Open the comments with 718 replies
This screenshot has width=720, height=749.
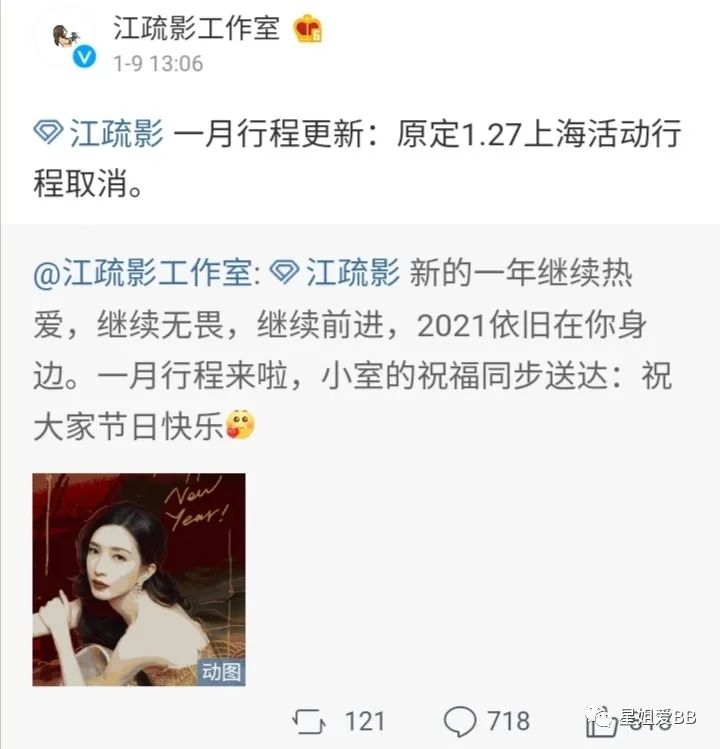pyautogui.click(x=486, y=721)
